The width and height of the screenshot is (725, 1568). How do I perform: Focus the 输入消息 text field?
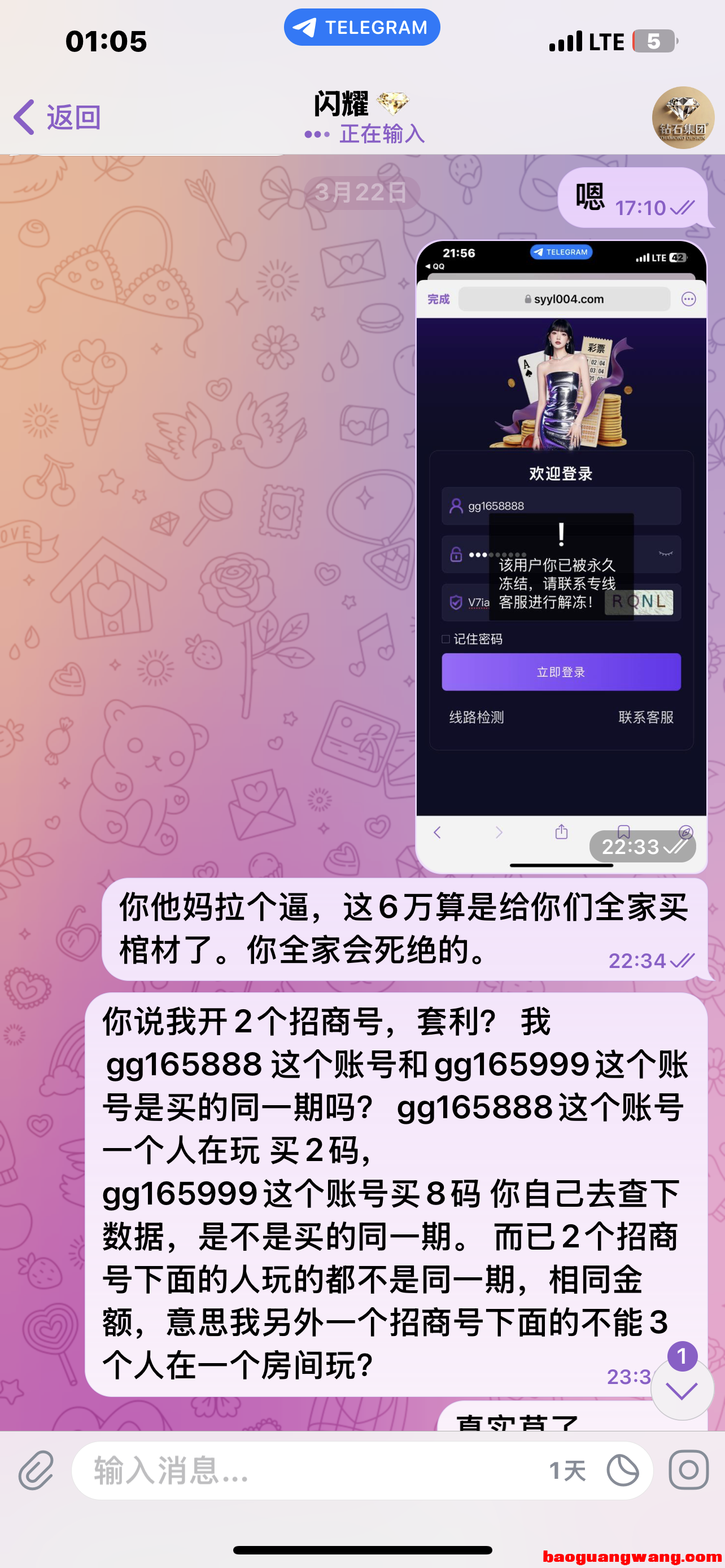304,1470
